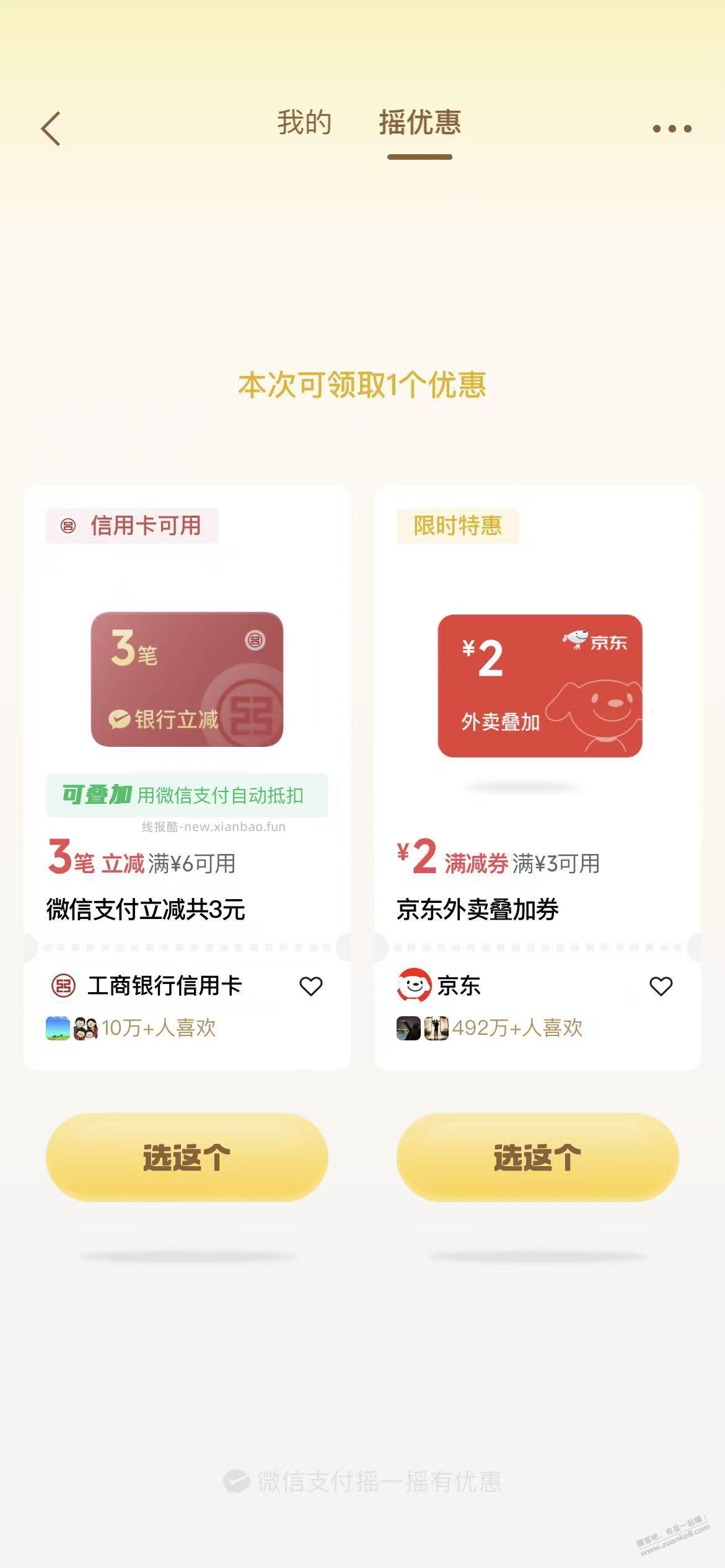Open the three-dot more options menu
725x1568 pixels.
[671, 128]
